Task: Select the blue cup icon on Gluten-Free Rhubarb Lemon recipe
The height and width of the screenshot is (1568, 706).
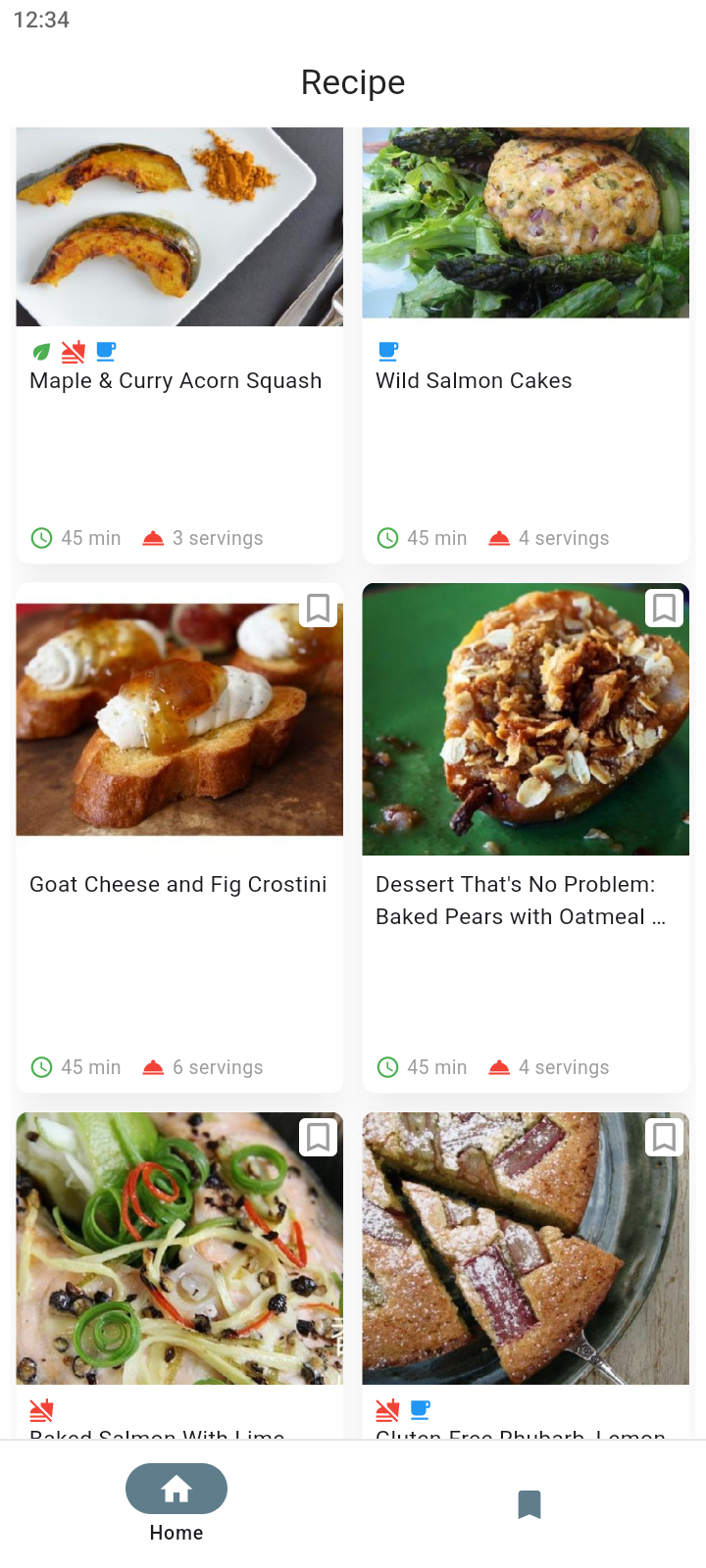Action: [x=420, y=1410]
